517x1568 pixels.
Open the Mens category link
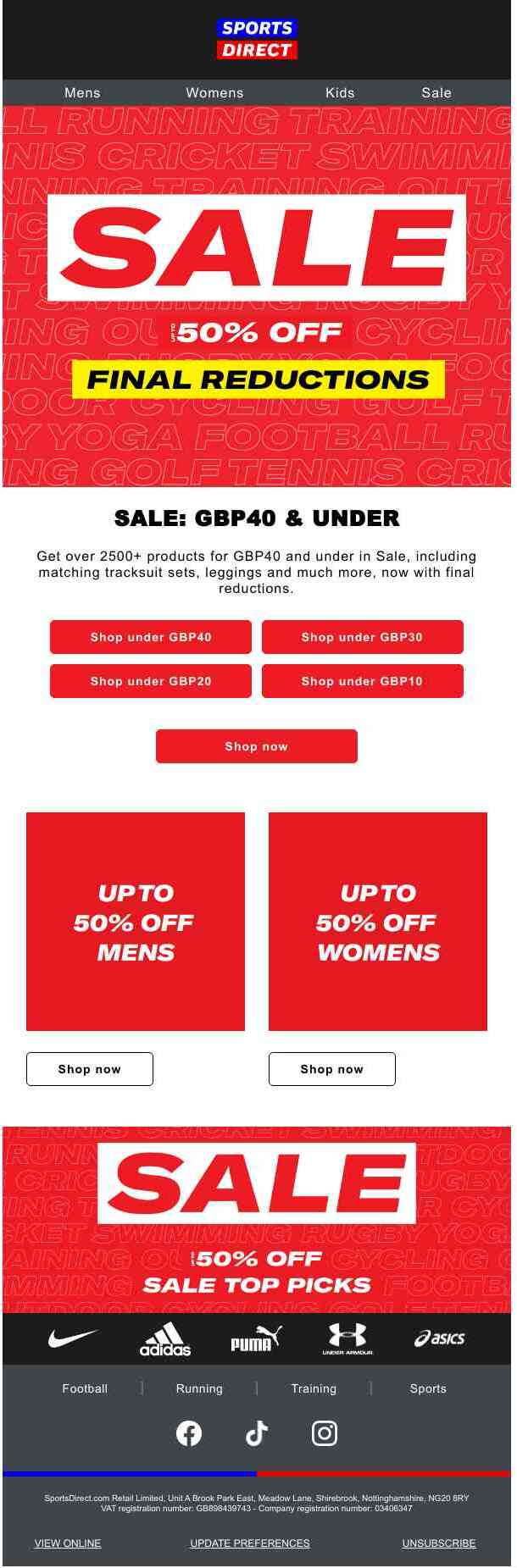pyautogui.click(x=82, y=93)
